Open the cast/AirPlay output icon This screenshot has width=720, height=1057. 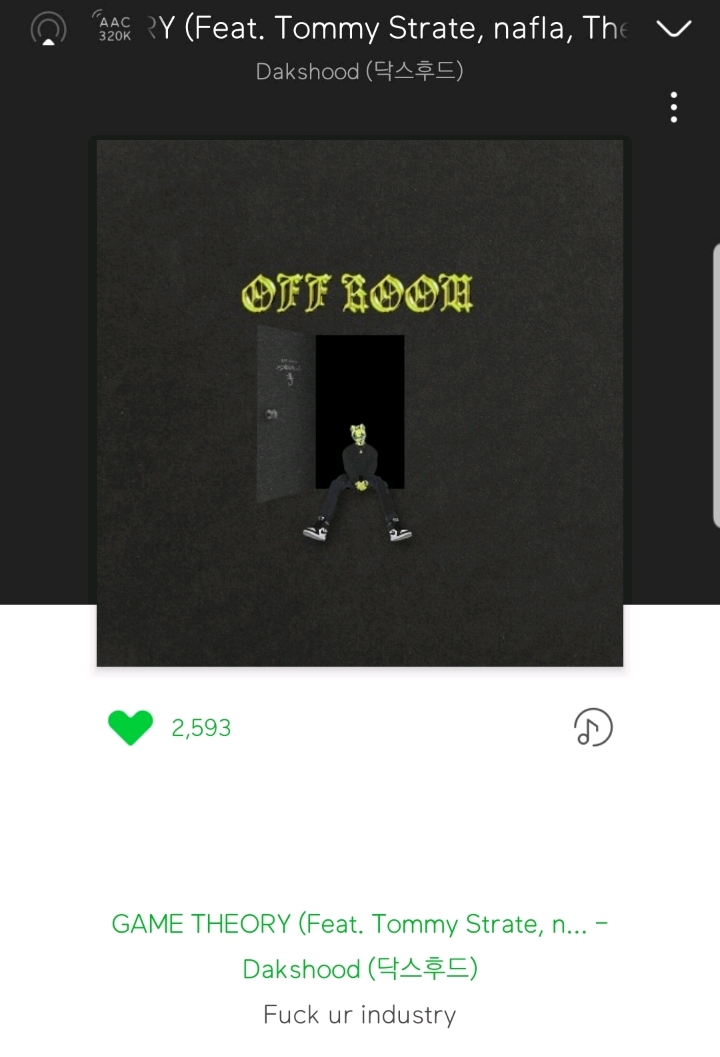click(x=47, y=30)
